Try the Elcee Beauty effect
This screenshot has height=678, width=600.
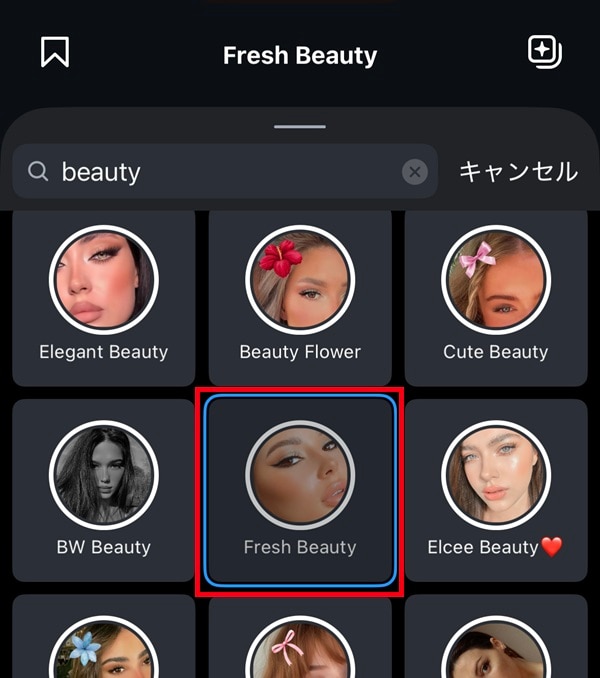[x=495, y=490]
